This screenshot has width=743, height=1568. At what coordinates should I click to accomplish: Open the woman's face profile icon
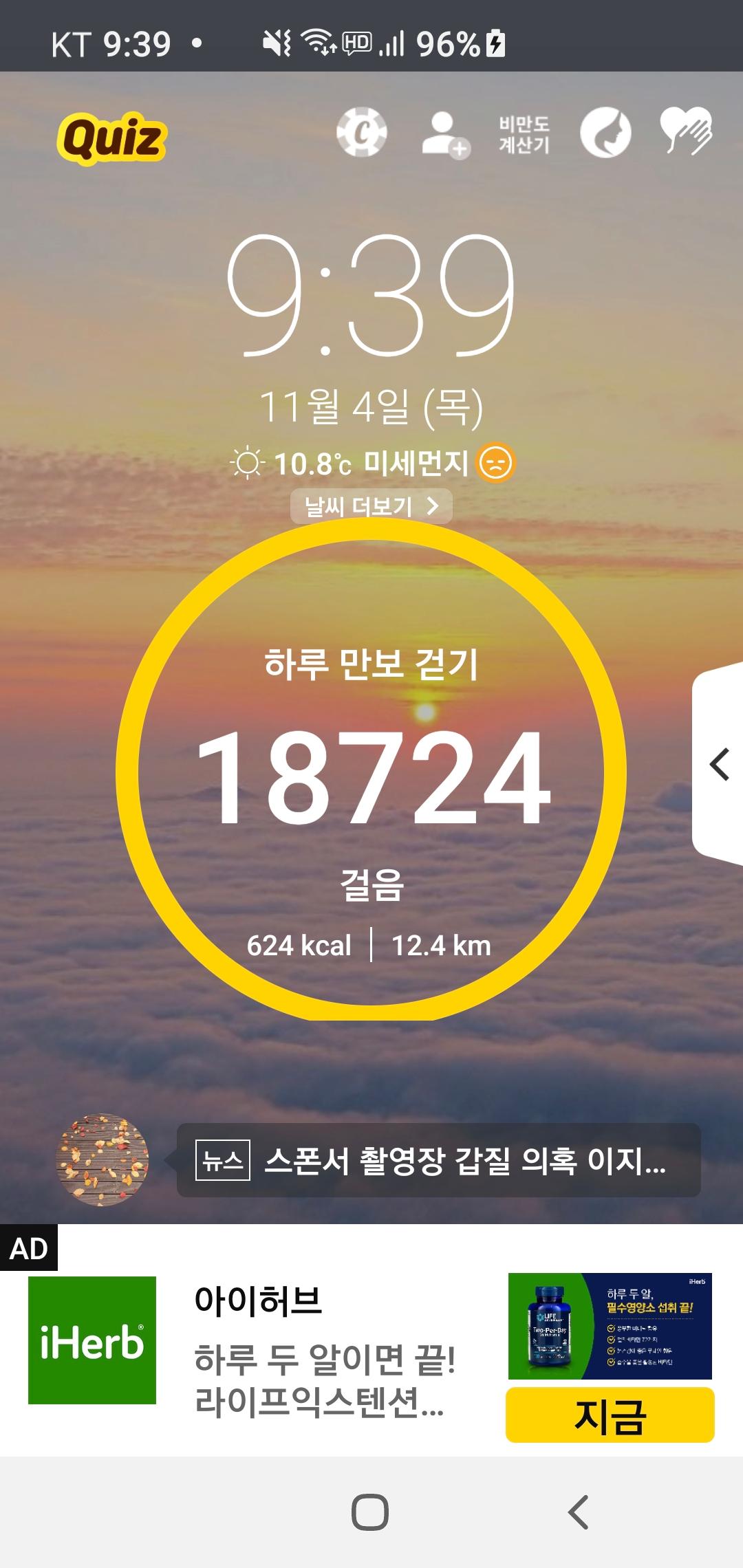pyautogui.click(x=605, y=133)
